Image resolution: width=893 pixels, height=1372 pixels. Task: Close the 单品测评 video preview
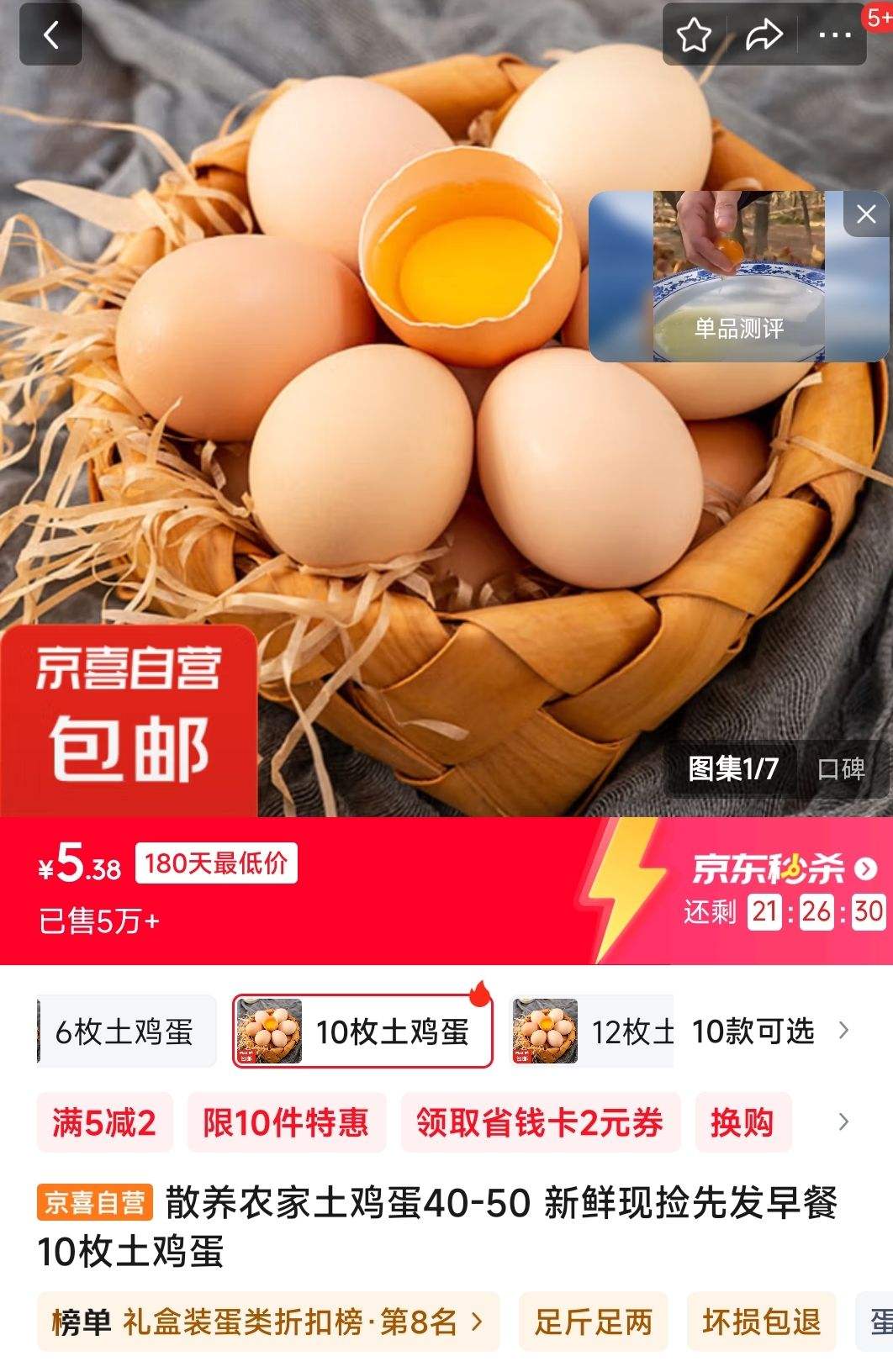[x=864, y=214]
